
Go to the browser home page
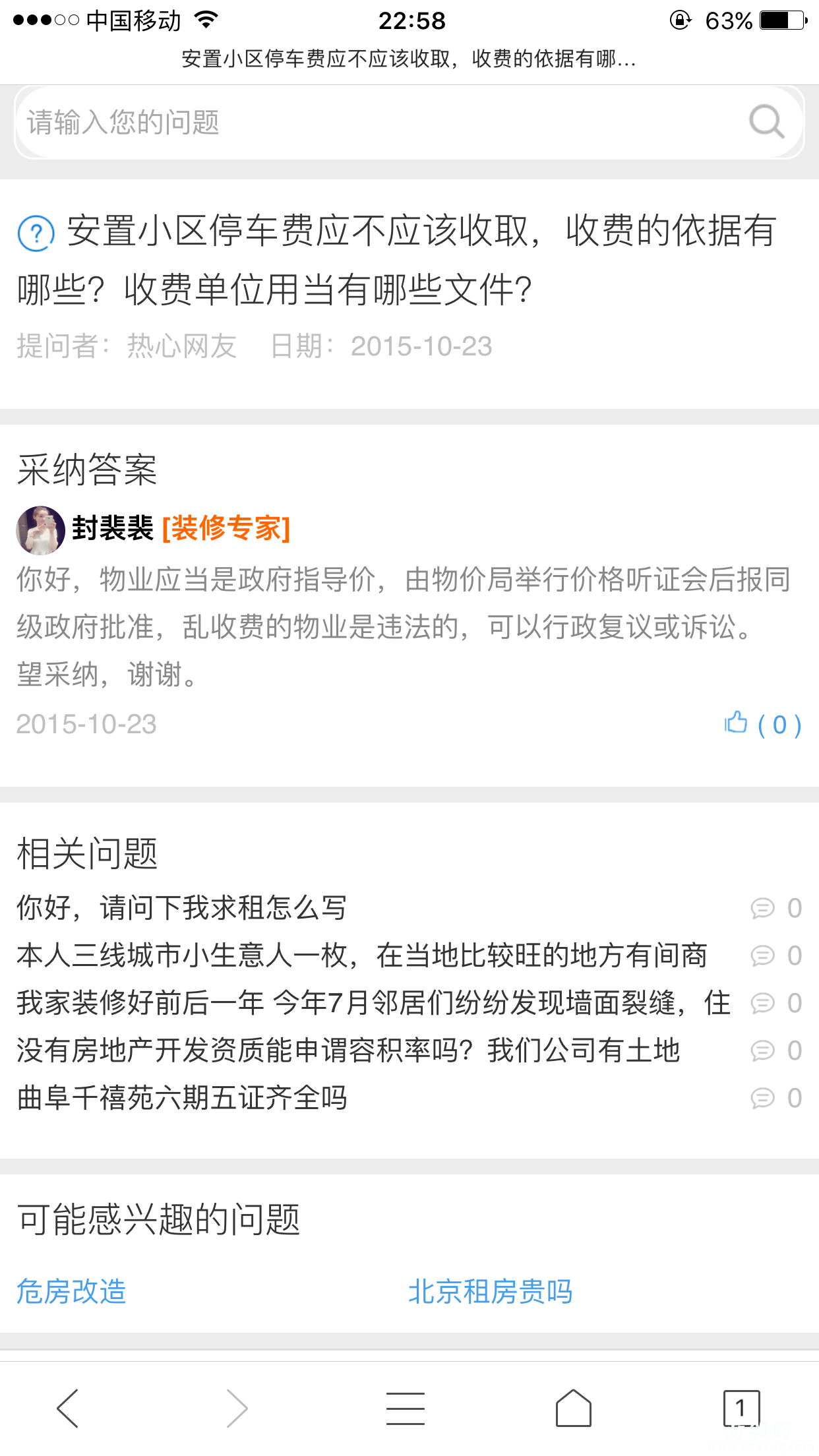pyautogui.click(x=573, y=1408)
